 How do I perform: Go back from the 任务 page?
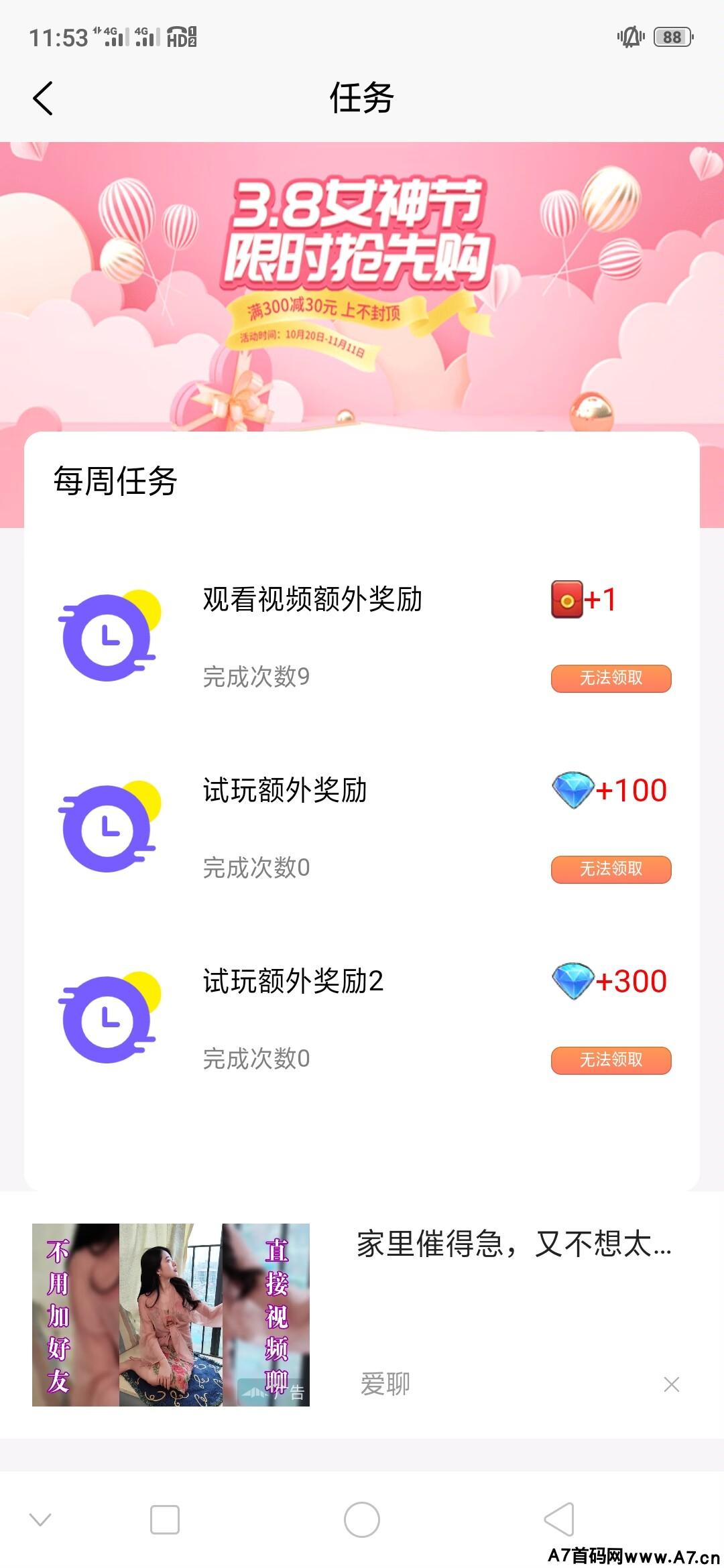(44, 99)
